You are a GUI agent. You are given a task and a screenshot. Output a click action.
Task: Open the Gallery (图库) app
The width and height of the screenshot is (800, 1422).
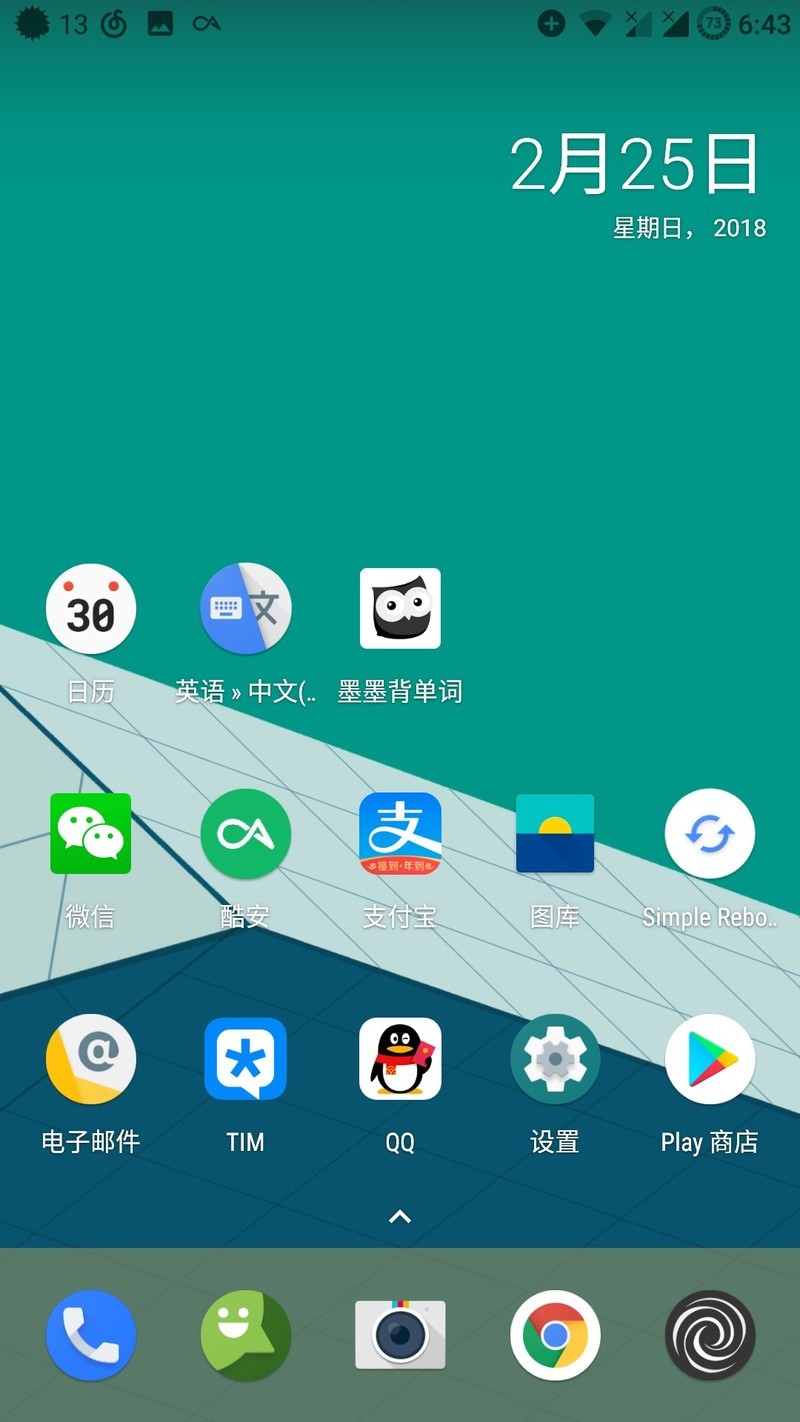pyautogui.click(x=555, y=834)
